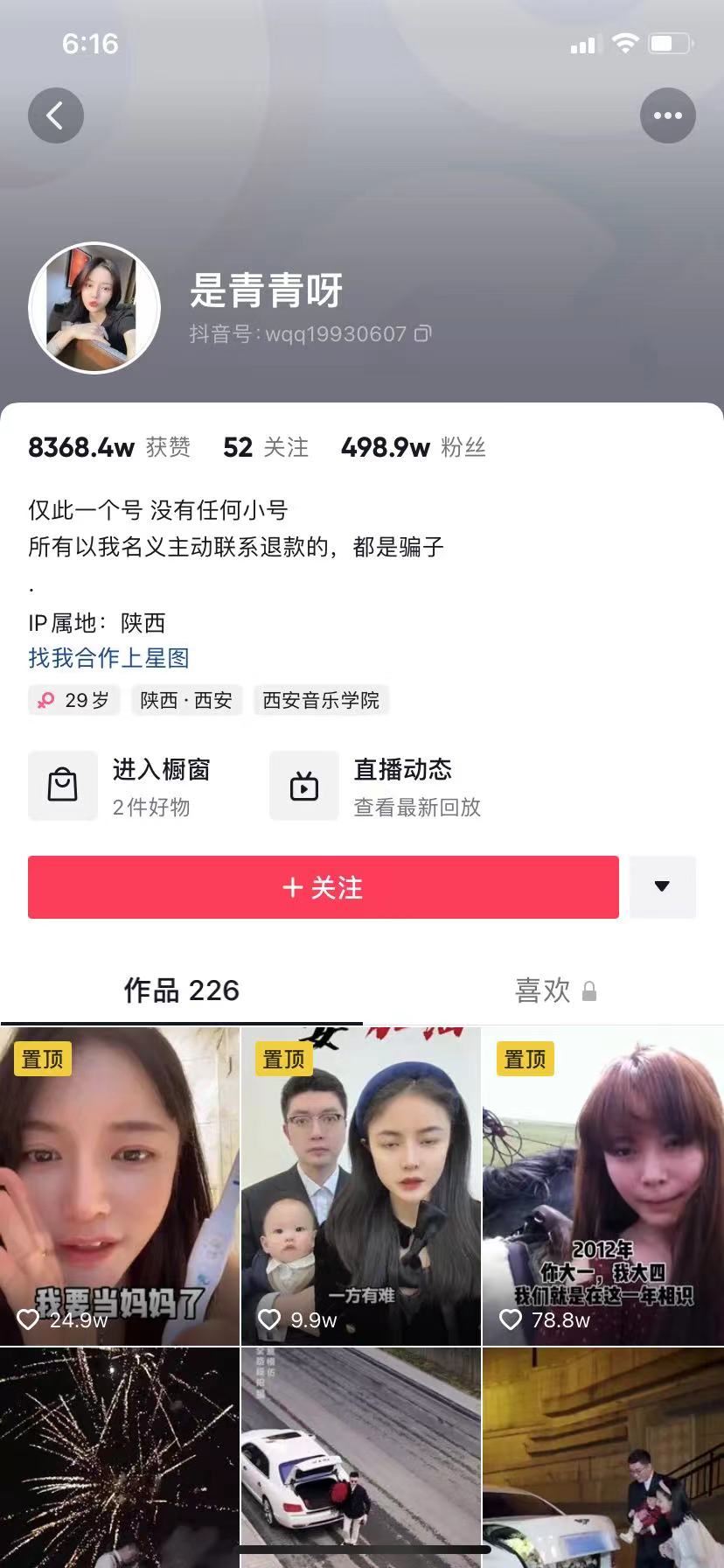
Task: Tap the 8368.4w 获赞 likes count
Action: [108, 447]
